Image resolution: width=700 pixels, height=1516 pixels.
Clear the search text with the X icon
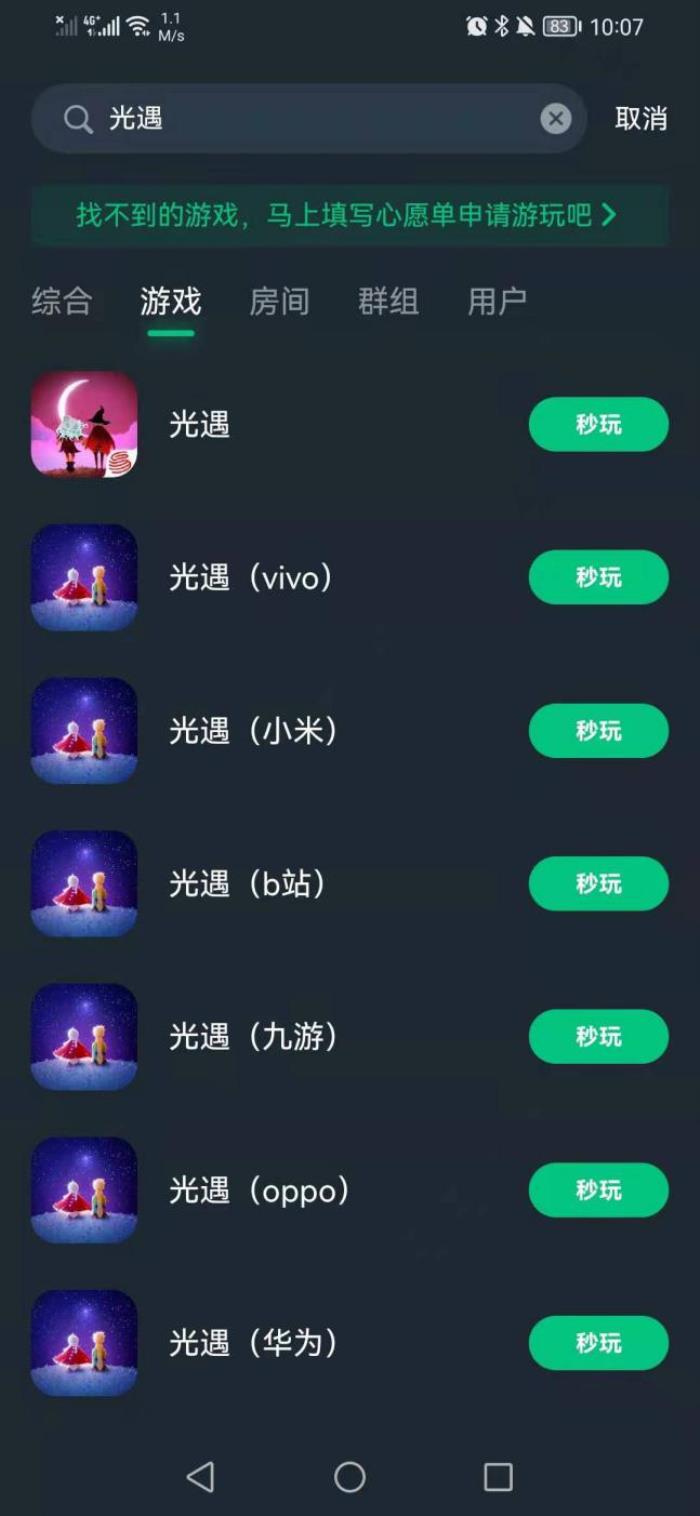[556, 119]
